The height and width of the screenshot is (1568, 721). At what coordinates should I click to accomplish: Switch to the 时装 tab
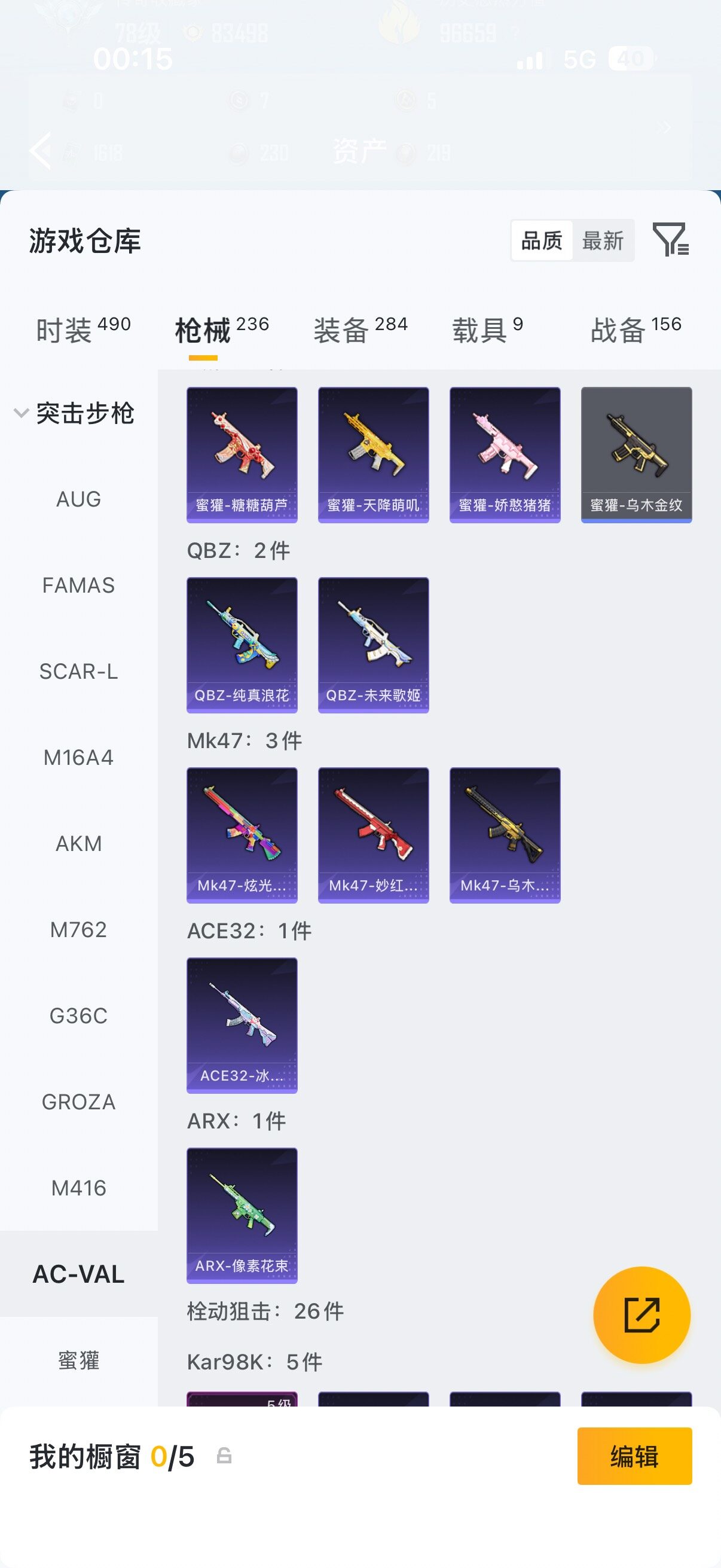[83, 331]
